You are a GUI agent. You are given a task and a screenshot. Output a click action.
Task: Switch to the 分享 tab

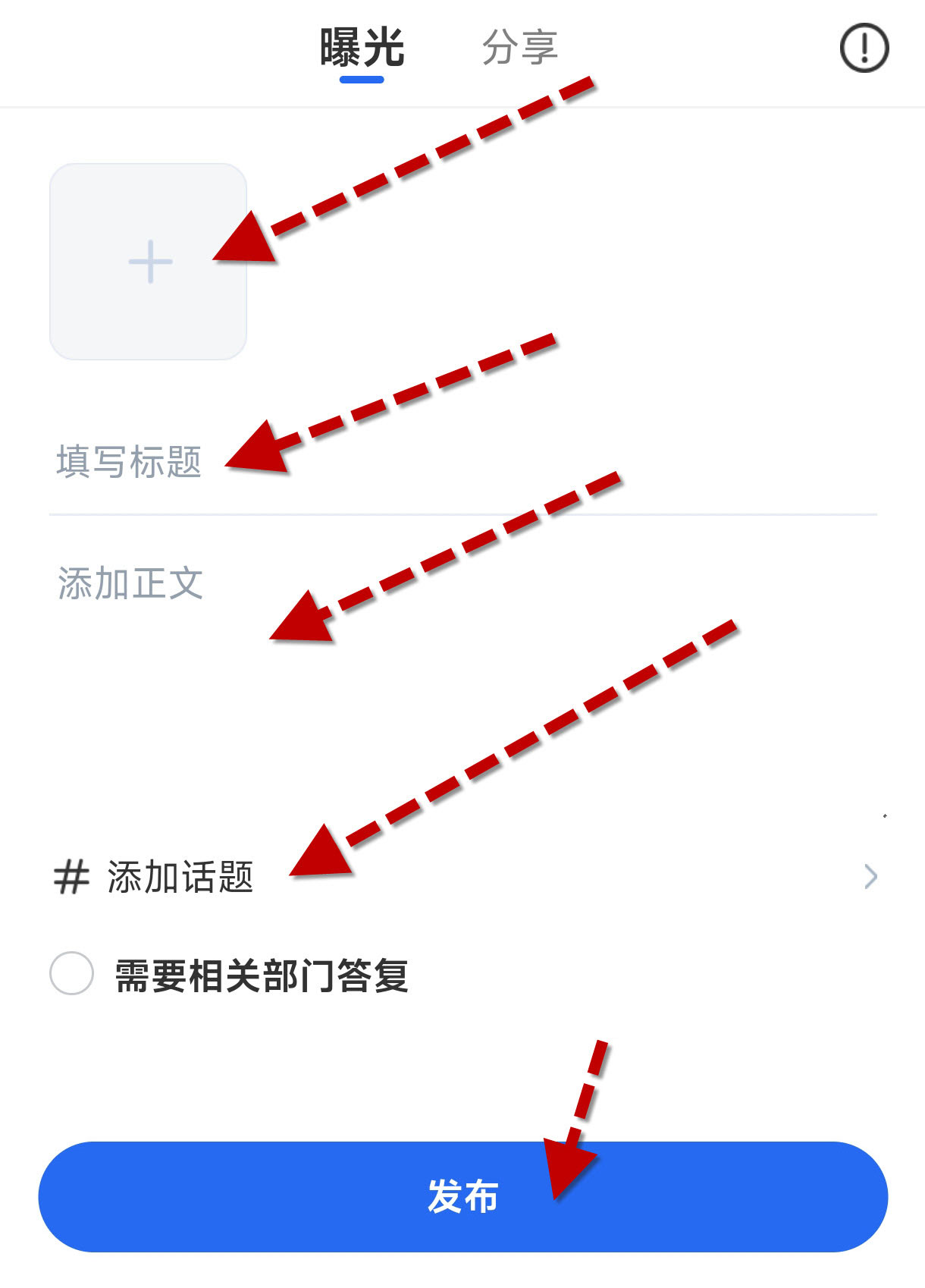(x=519, y=48)
